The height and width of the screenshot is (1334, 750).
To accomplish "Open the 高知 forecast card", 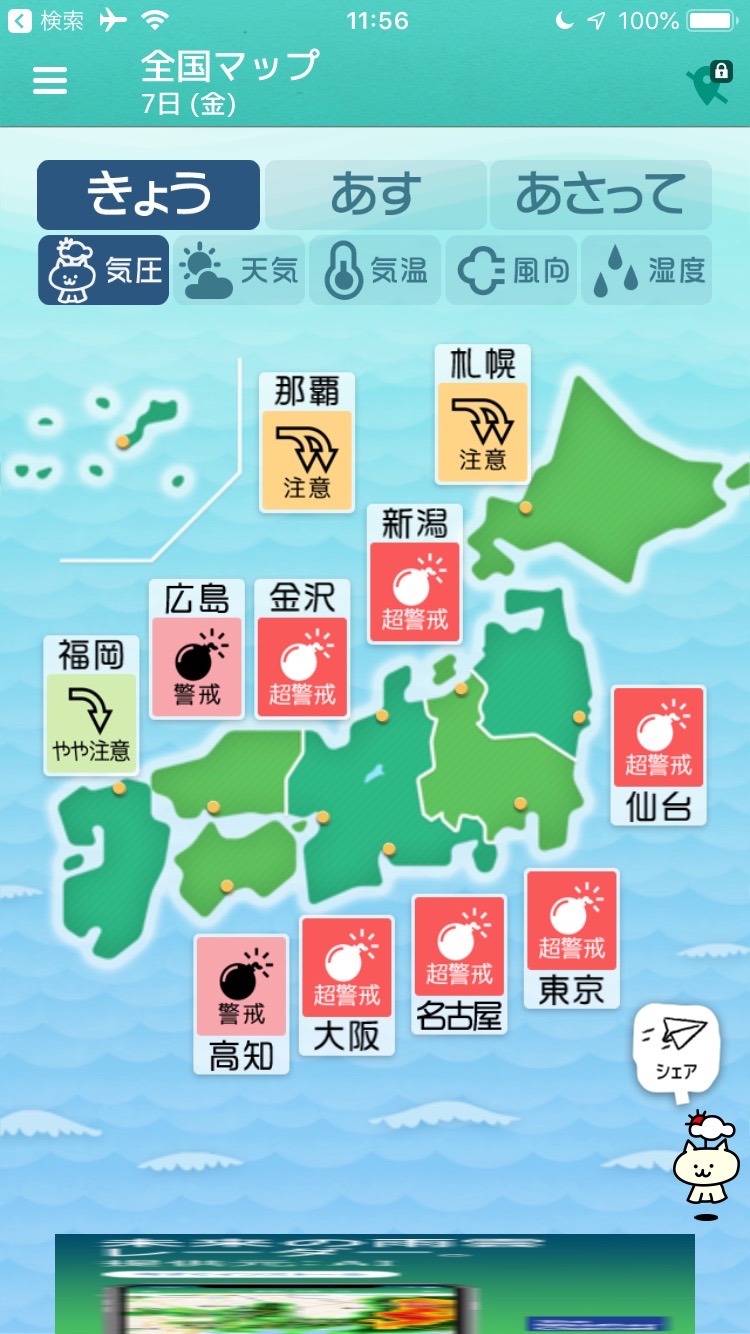I will tap(242, 1004).
